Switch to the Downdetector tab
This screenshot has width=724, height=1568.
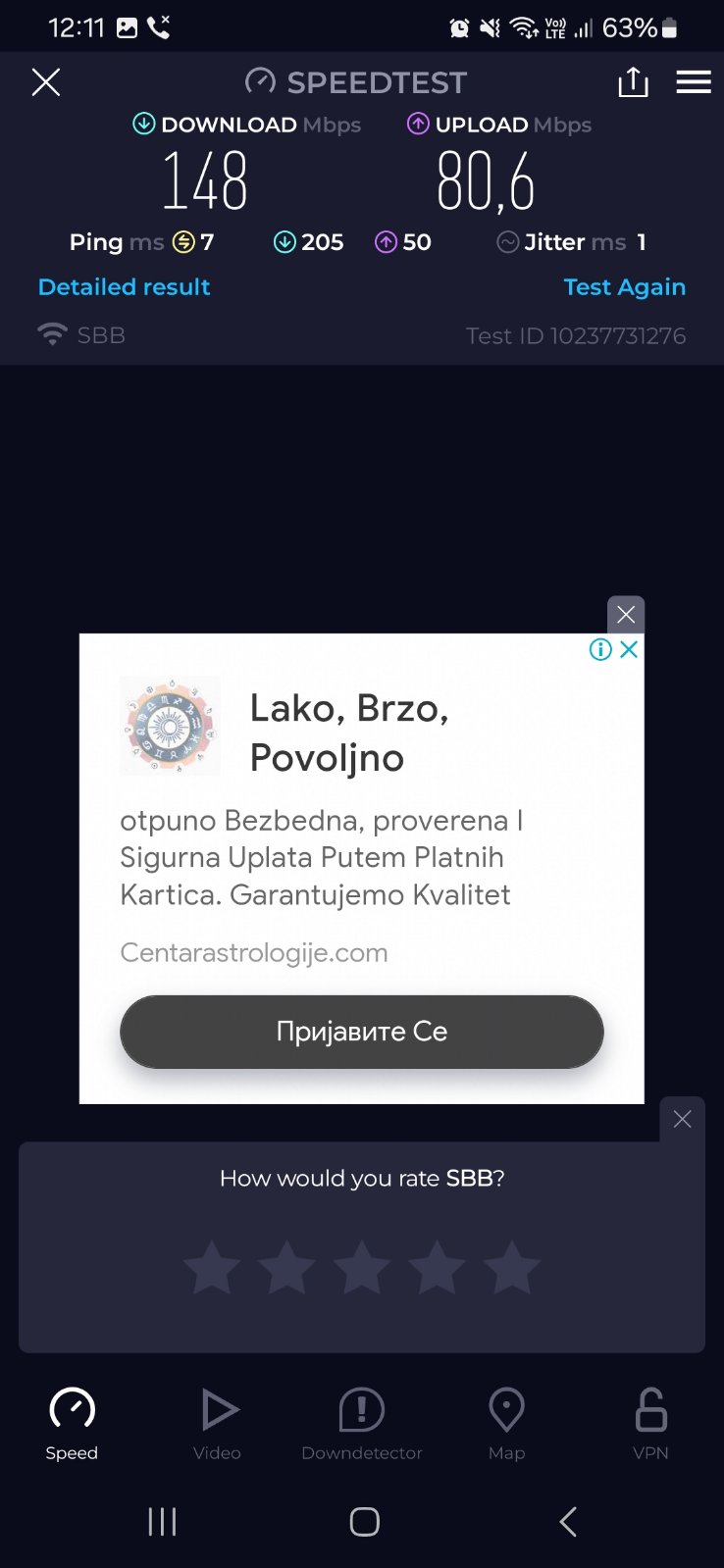click(362, 1423)
